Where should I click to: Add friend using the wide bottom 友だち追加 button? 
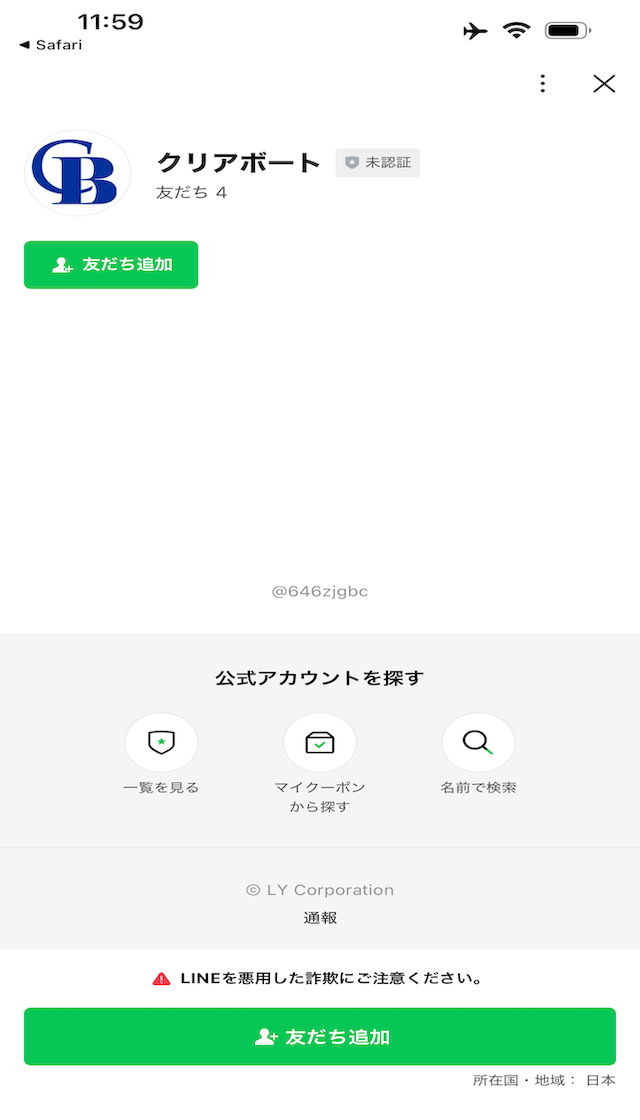320,1037
